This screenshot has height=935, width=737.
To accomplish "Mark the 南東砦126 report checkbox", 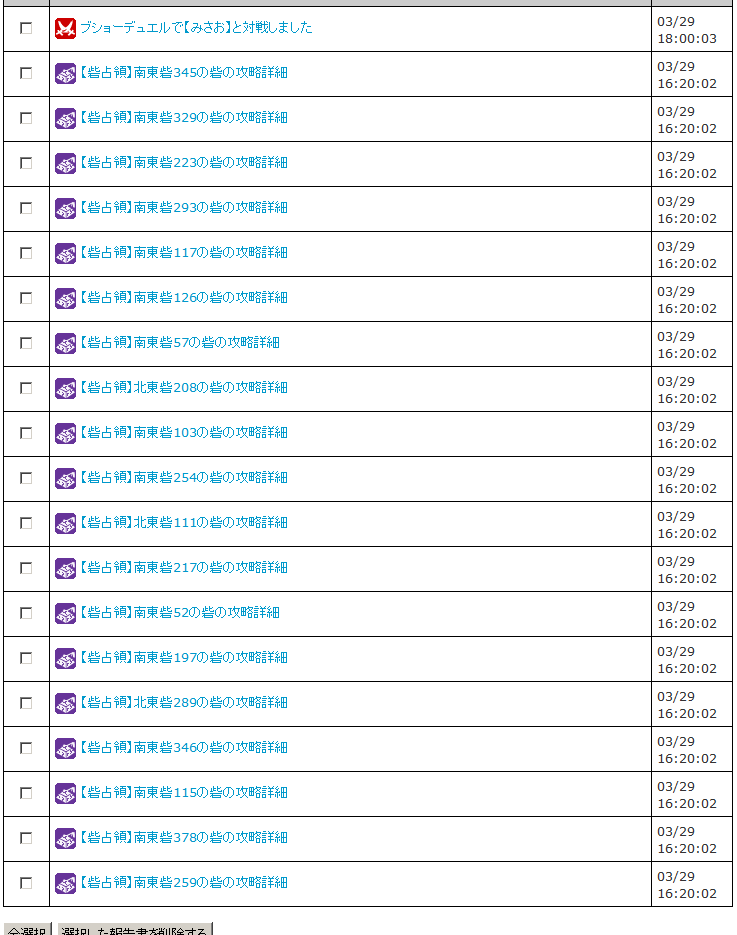I will pos(26,298).
